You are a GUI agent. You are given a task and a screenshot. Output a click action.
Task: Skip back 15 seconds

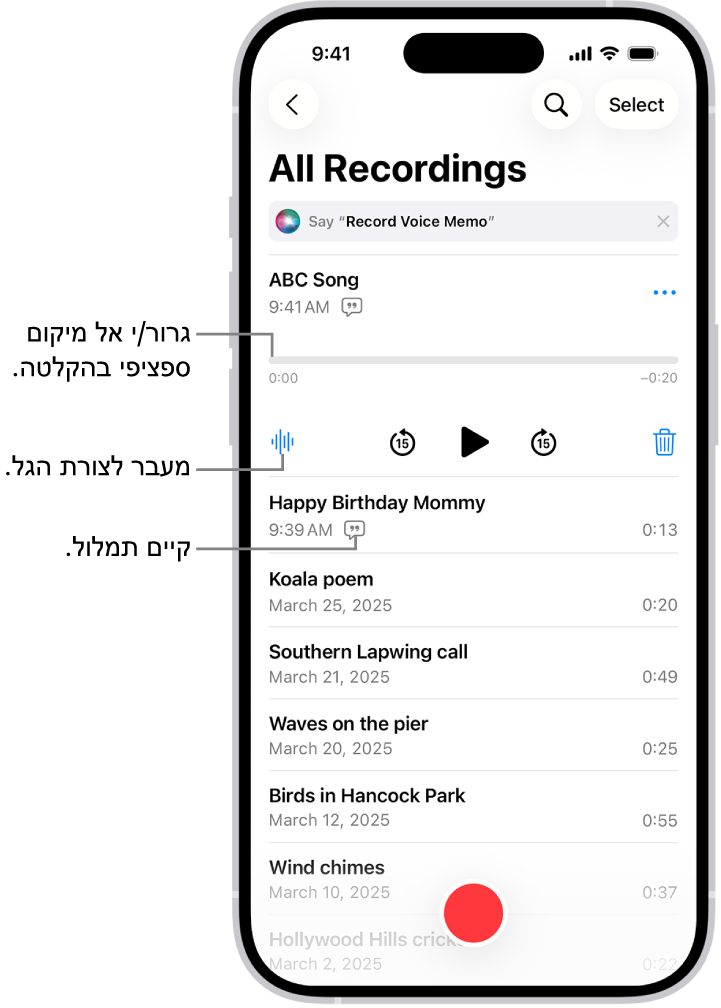click(402, 442)
